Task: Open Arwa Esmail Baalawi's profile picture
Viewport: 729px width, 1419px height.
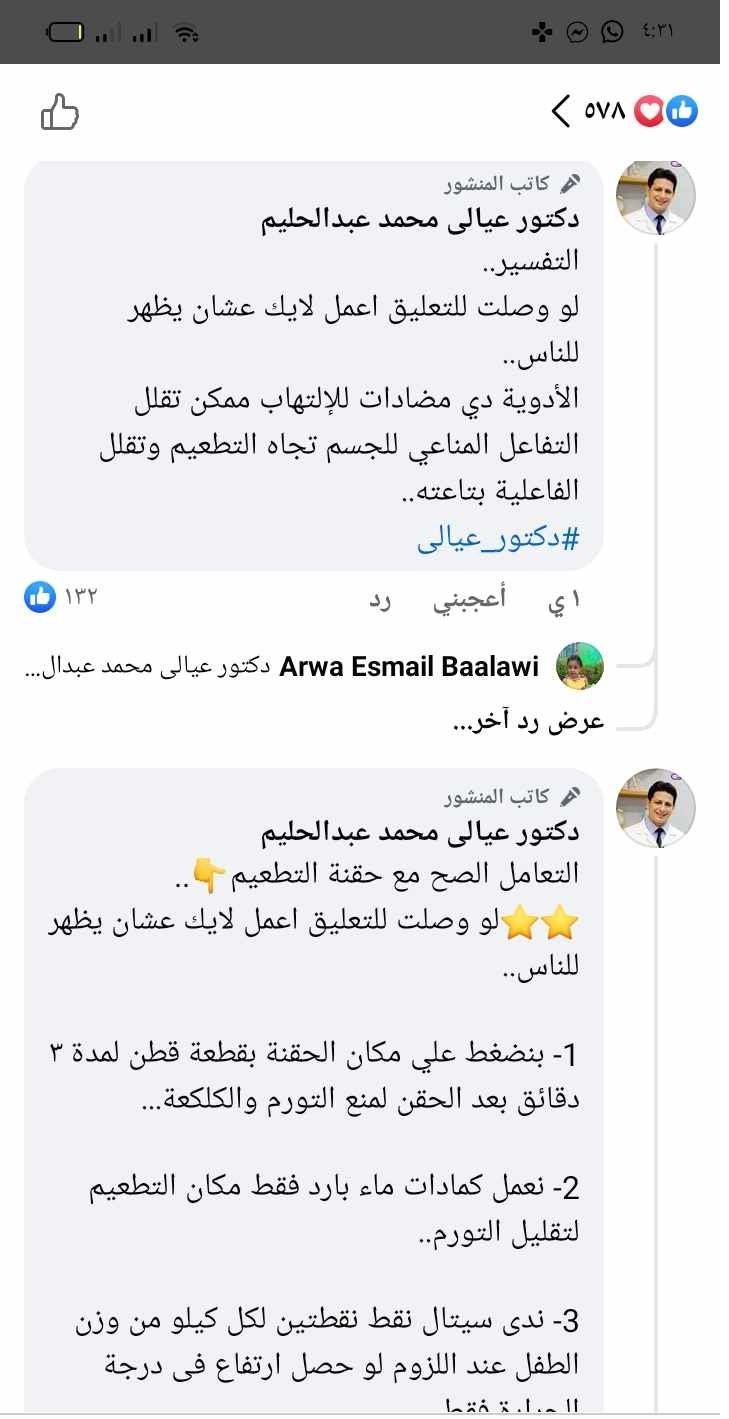Action: [x=580, y=666]
